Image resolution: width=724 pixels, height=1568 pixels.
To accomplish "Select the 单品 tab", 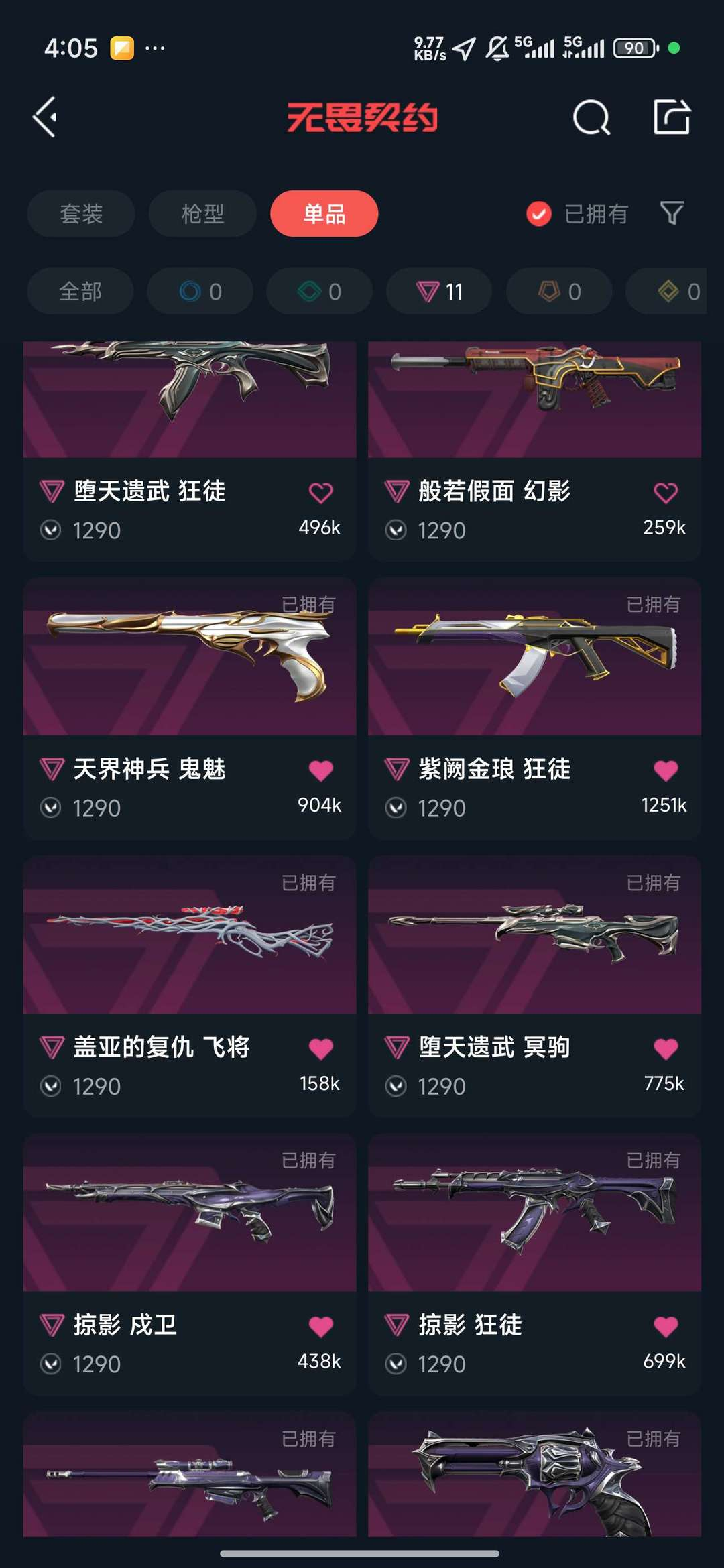I will click(x=324, y=214).
